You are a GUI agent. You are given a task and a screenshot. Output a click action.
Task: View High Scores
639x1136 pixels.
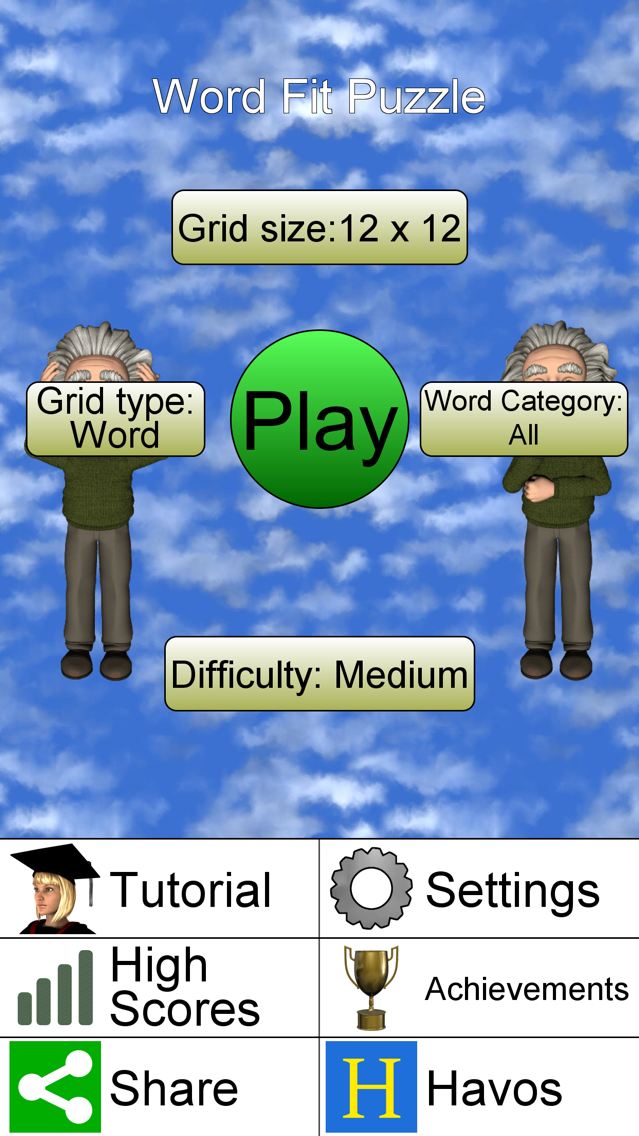[x=160, y=988]
